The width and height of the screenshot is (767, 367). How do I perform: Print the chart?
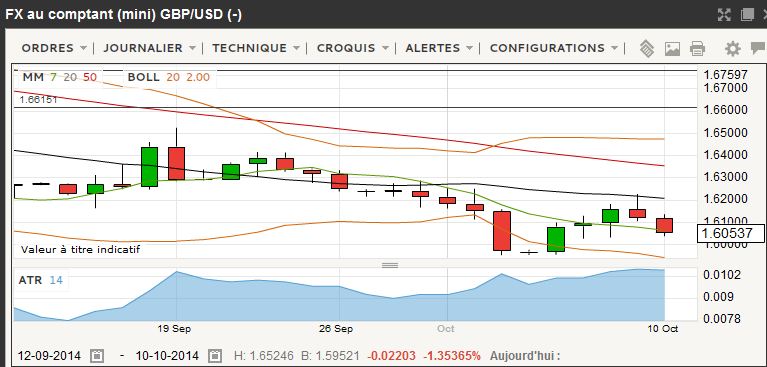click(697, 48)
